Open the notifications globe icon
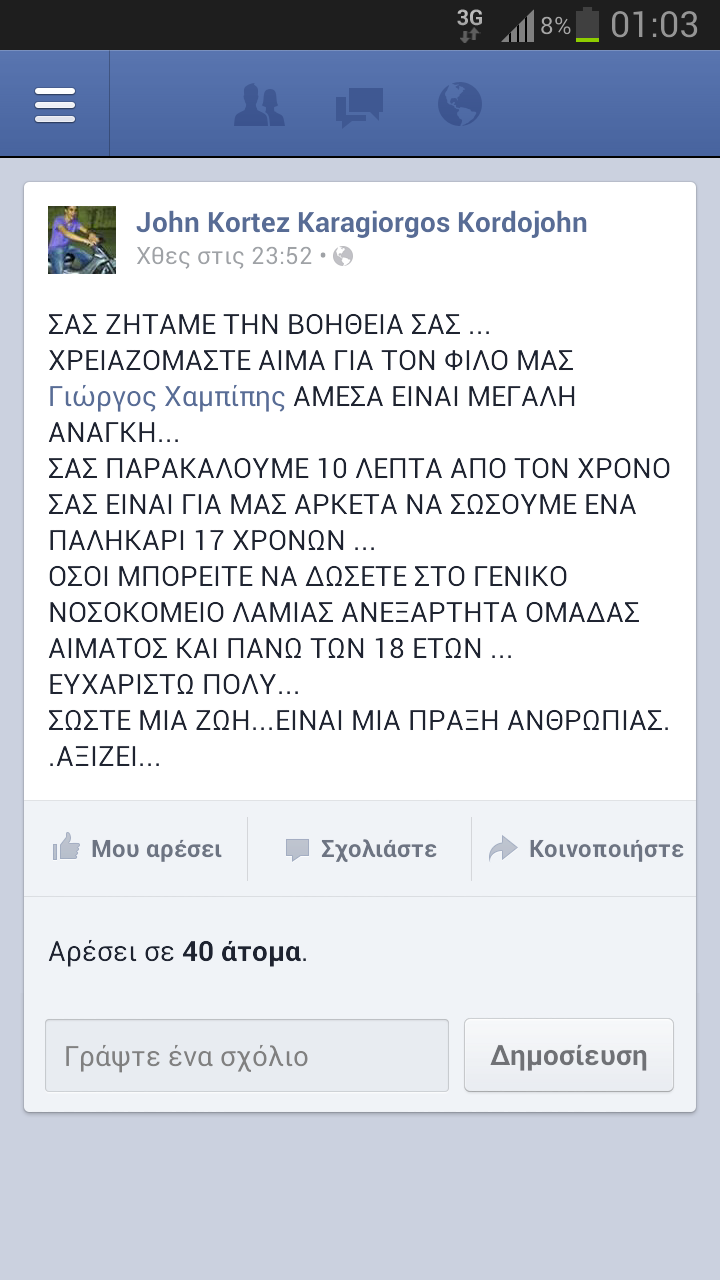720x1280 pixels. (460, 104)
